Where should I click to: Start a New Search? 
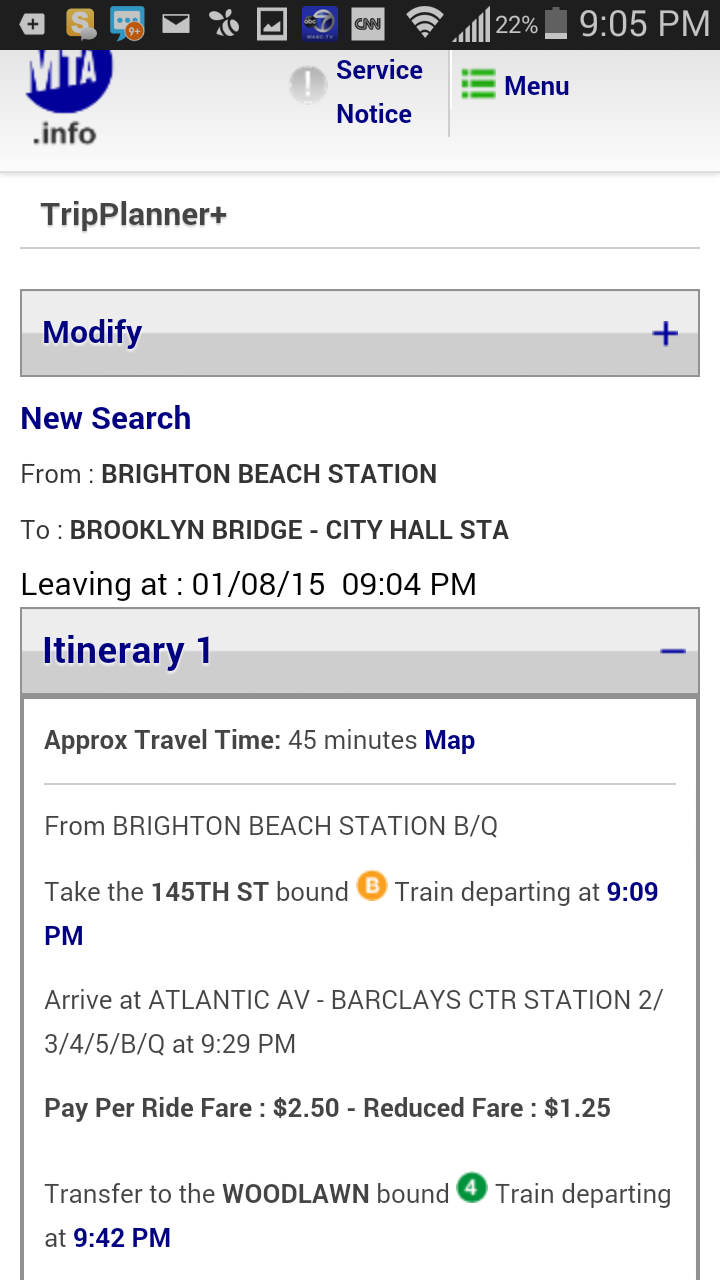tap(106, 418)
